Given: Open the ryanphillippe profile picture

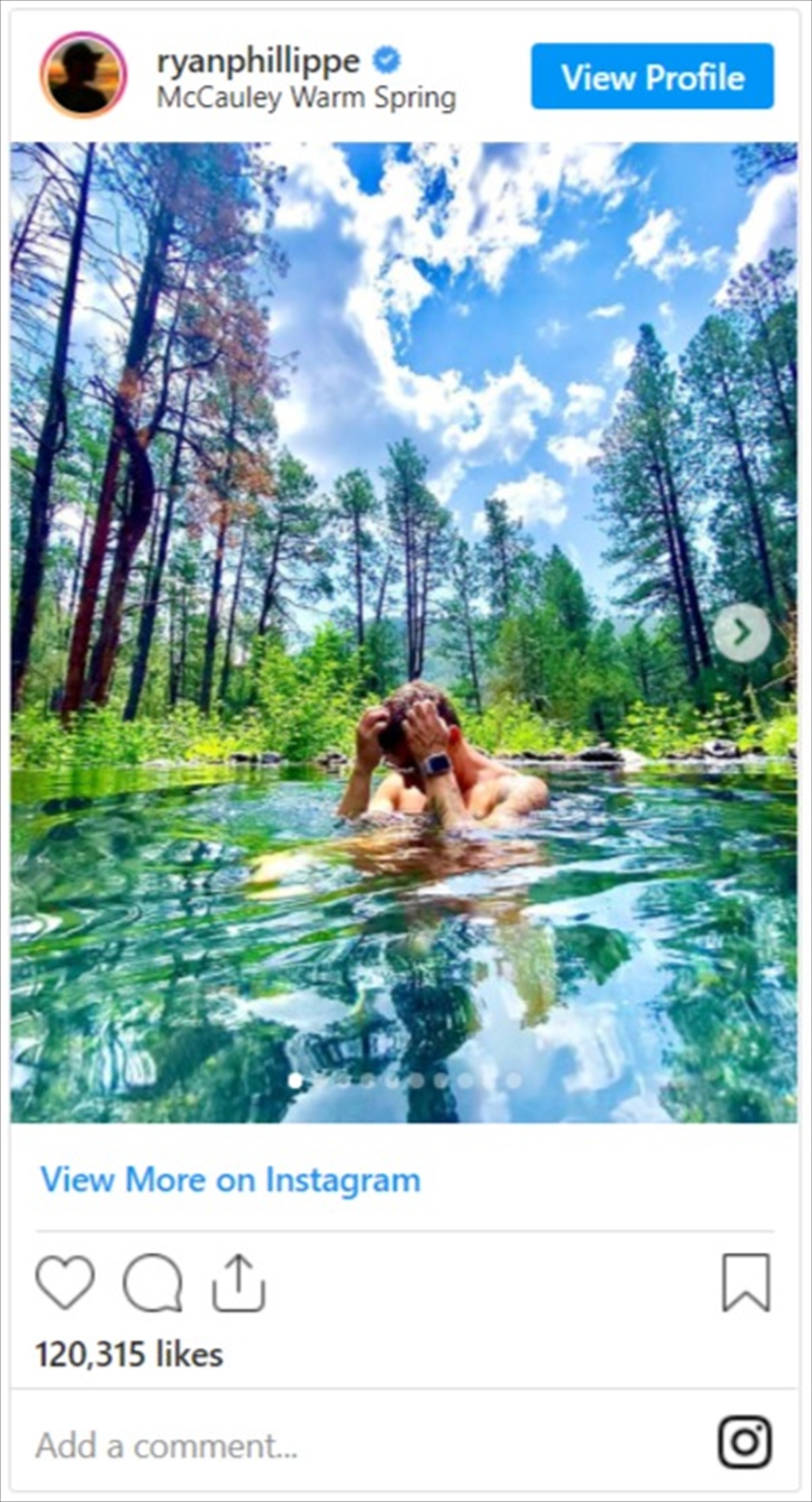Looking at the screenshot, I should [83, 75].
